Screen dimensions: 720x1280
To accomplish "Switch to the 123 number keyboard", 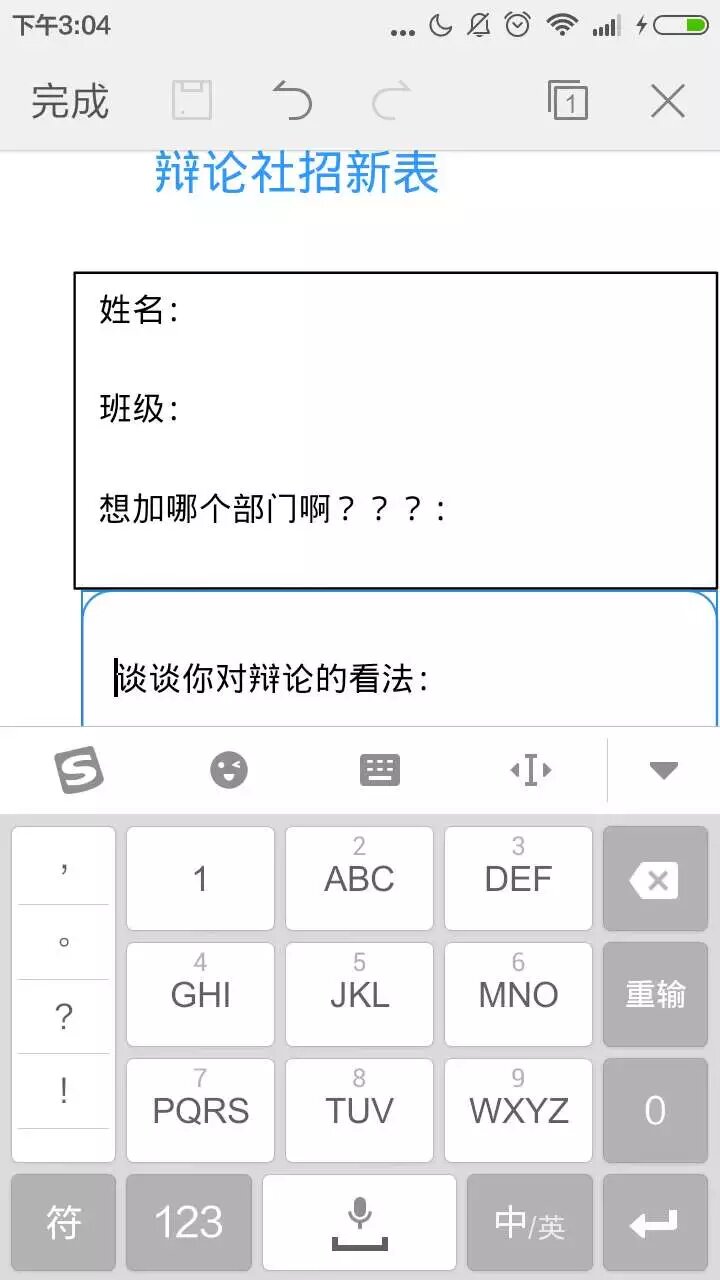I will pyautogui.click(x=189, y=1222).
